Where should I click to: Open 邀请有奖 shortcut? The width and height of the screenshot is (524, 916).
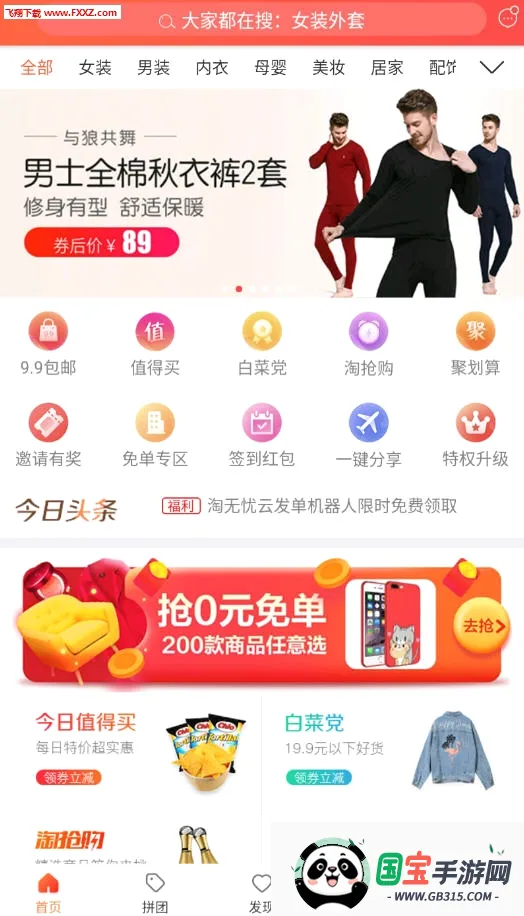coord(48,435)
